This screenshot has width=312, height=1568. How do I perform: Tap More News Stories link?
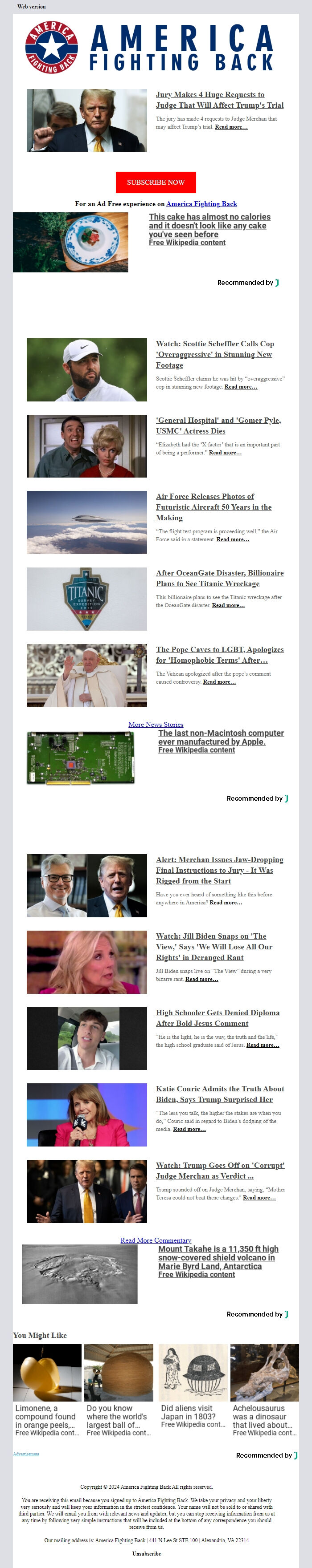pos(156,724)
